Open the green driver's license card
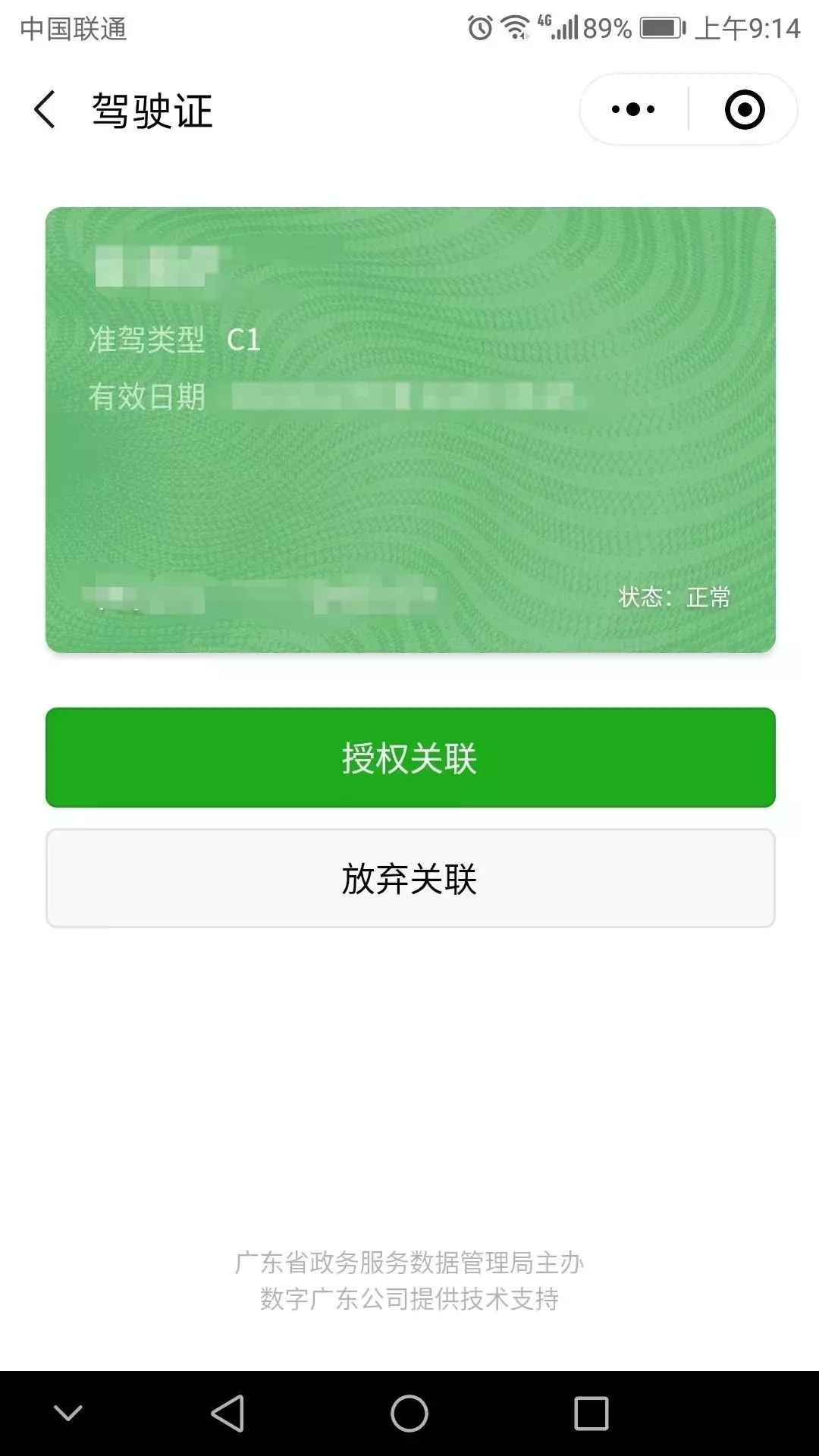 (x=410, y=429)
